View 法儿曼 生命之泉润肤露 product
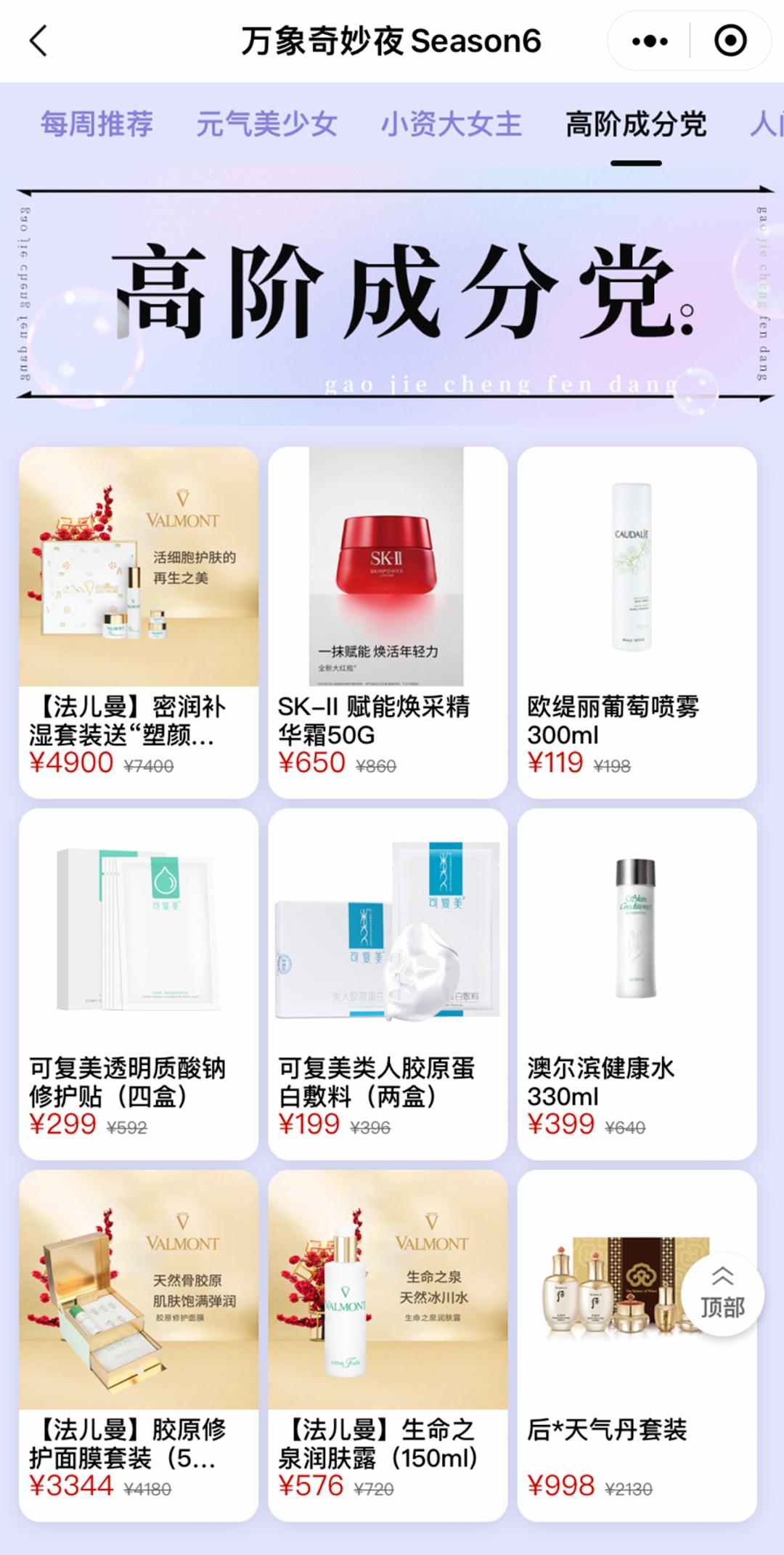Viewport: 784px width, 1555px height. click(x=387, y=1345)
